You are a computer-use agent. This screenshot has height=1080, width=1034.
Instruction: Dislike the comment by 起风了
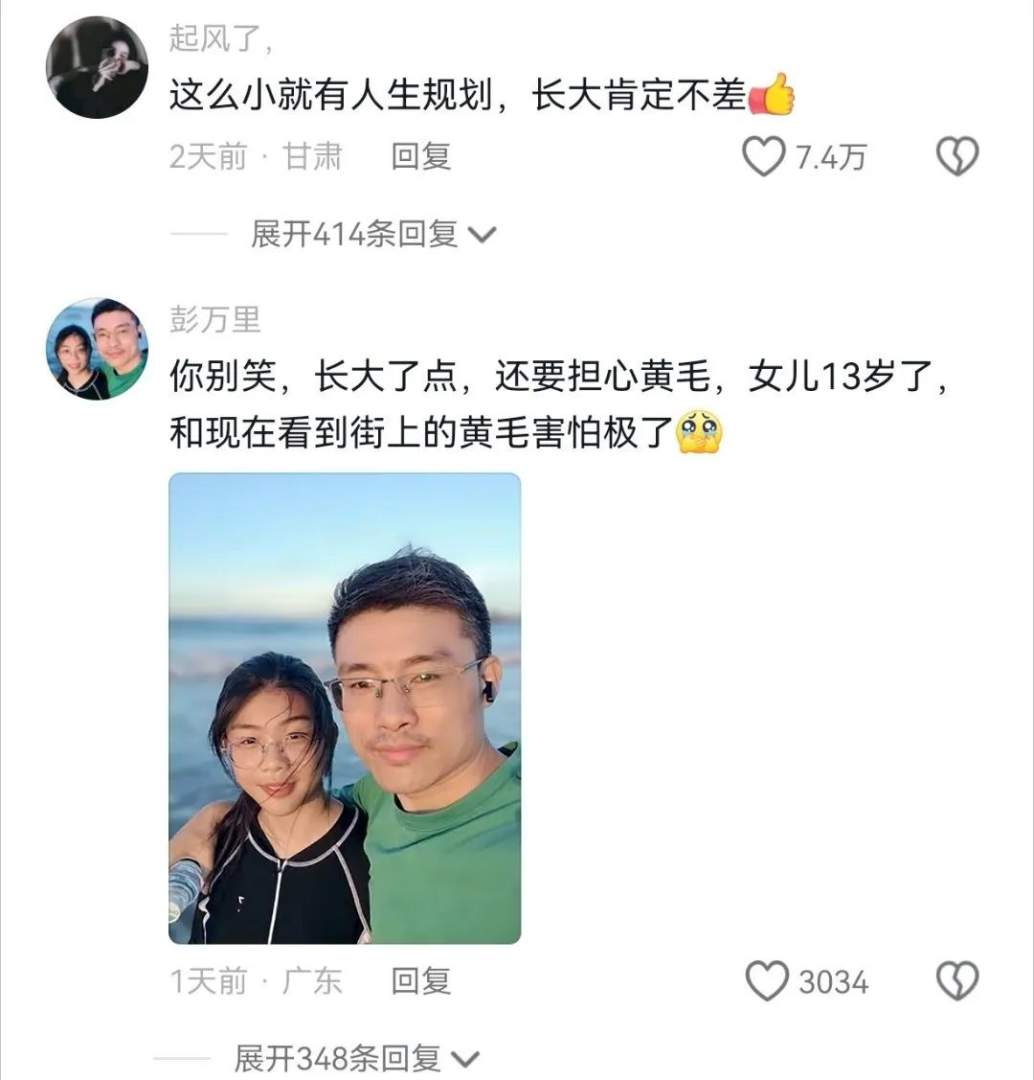pyautogui.click(x=957, y=158)
